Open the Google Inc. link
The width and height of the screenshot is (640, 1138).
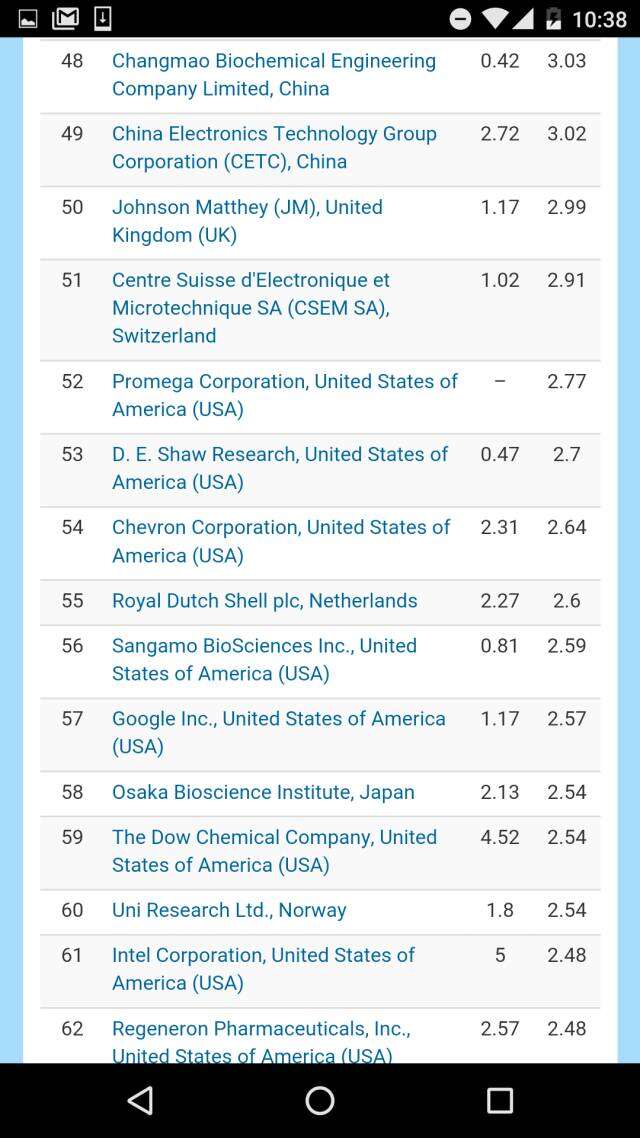(x=279, y=732)
